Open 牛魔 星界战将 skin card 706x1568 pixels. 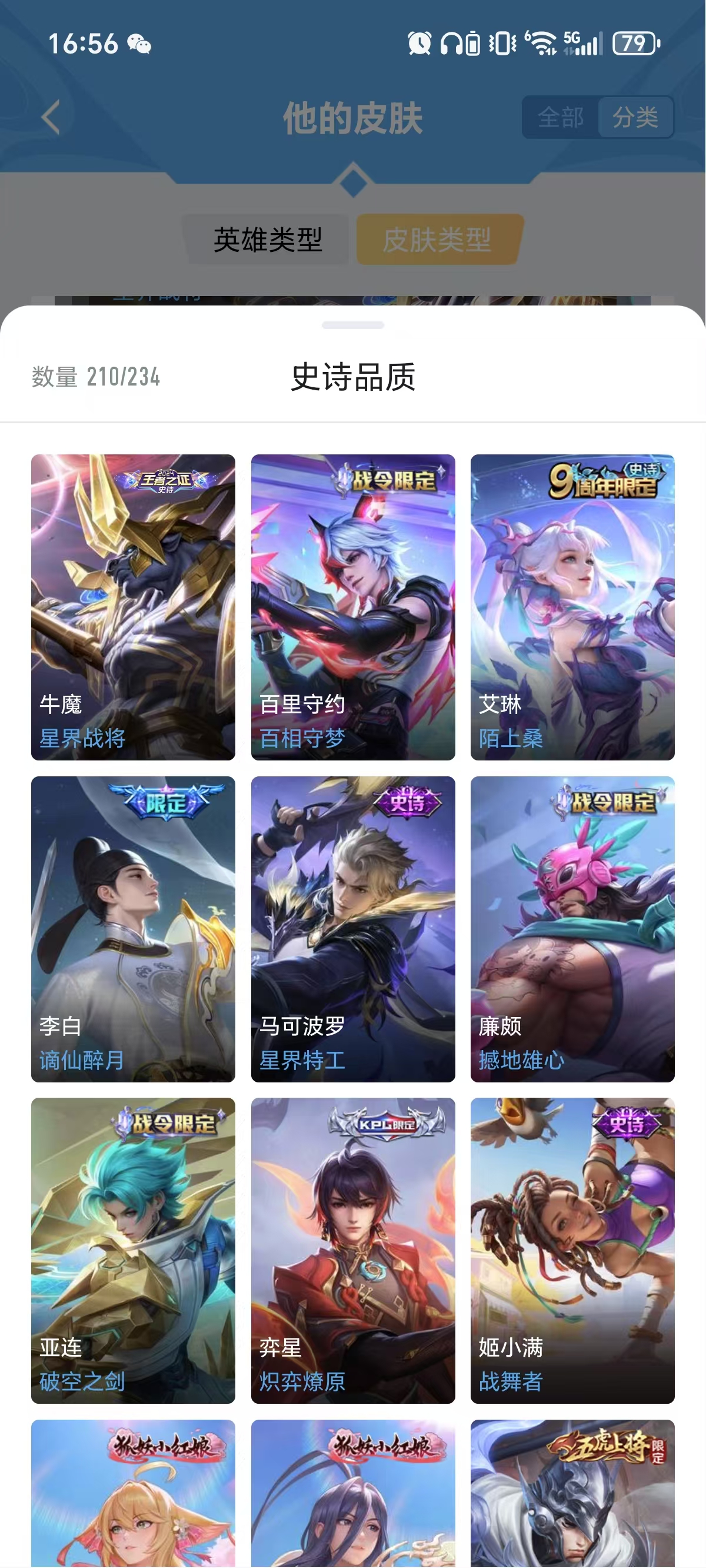134,607
